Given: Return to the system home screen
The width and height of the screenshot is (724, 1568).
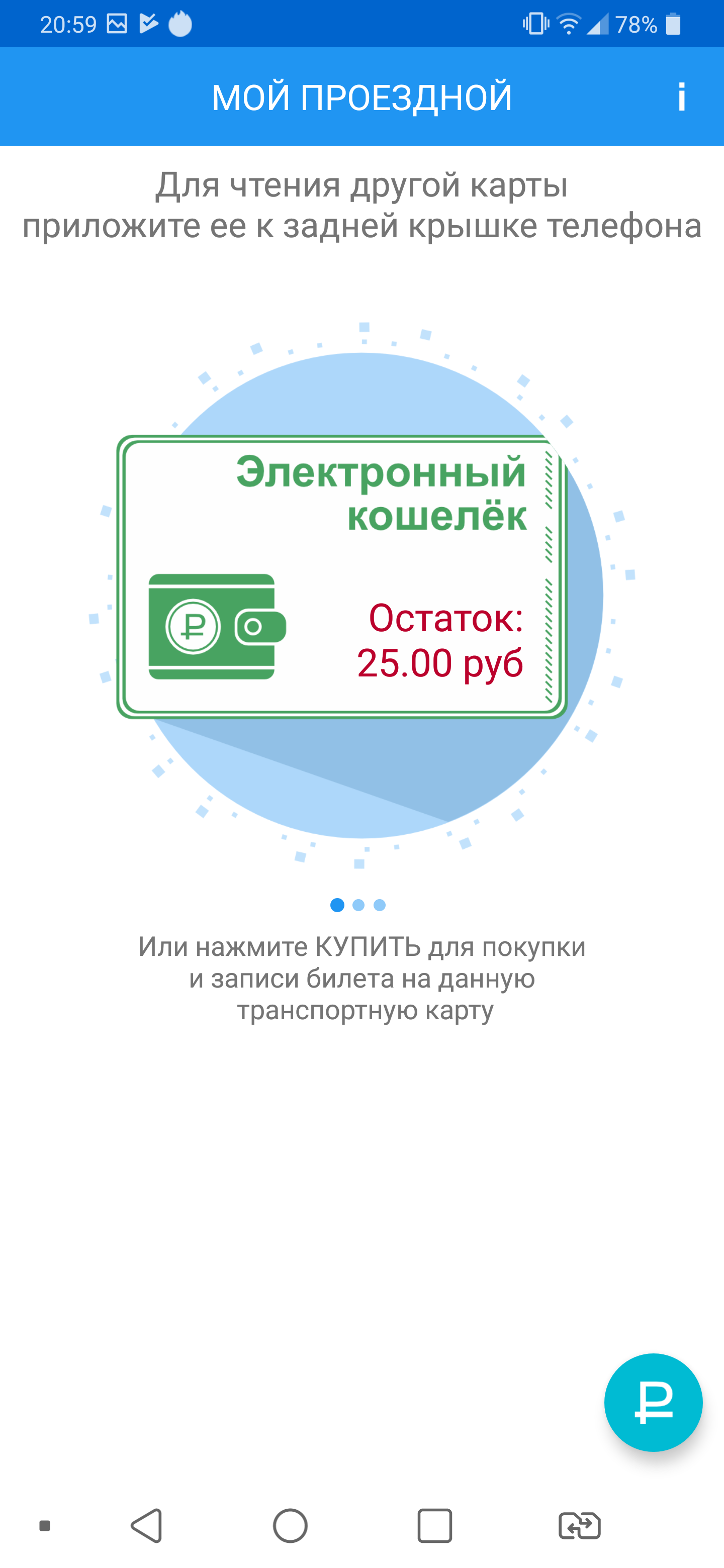Looking at the screenshot, I should tap(291, 1526).
